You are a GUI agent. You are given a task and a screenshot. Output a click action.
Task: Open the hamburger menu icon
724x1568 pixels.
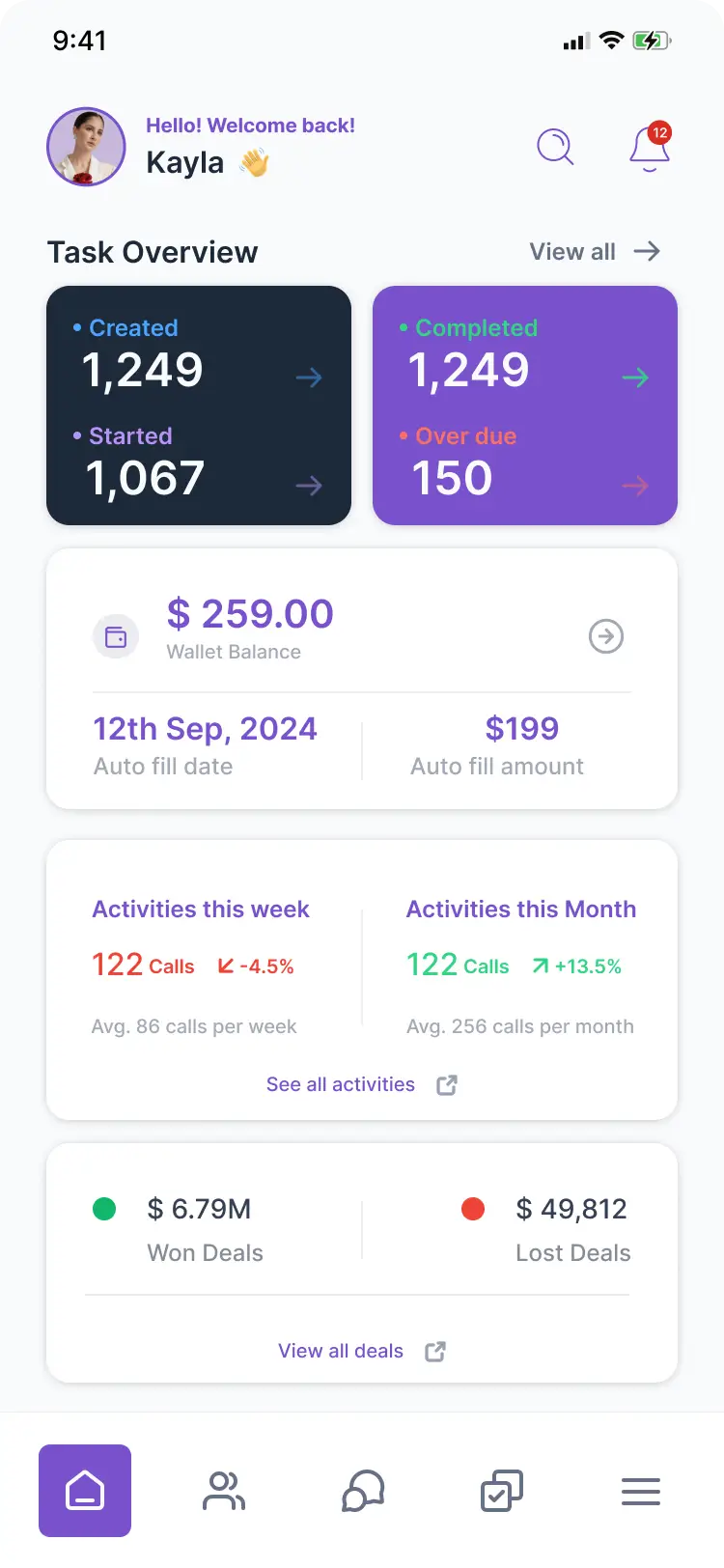pos(640,1491)
